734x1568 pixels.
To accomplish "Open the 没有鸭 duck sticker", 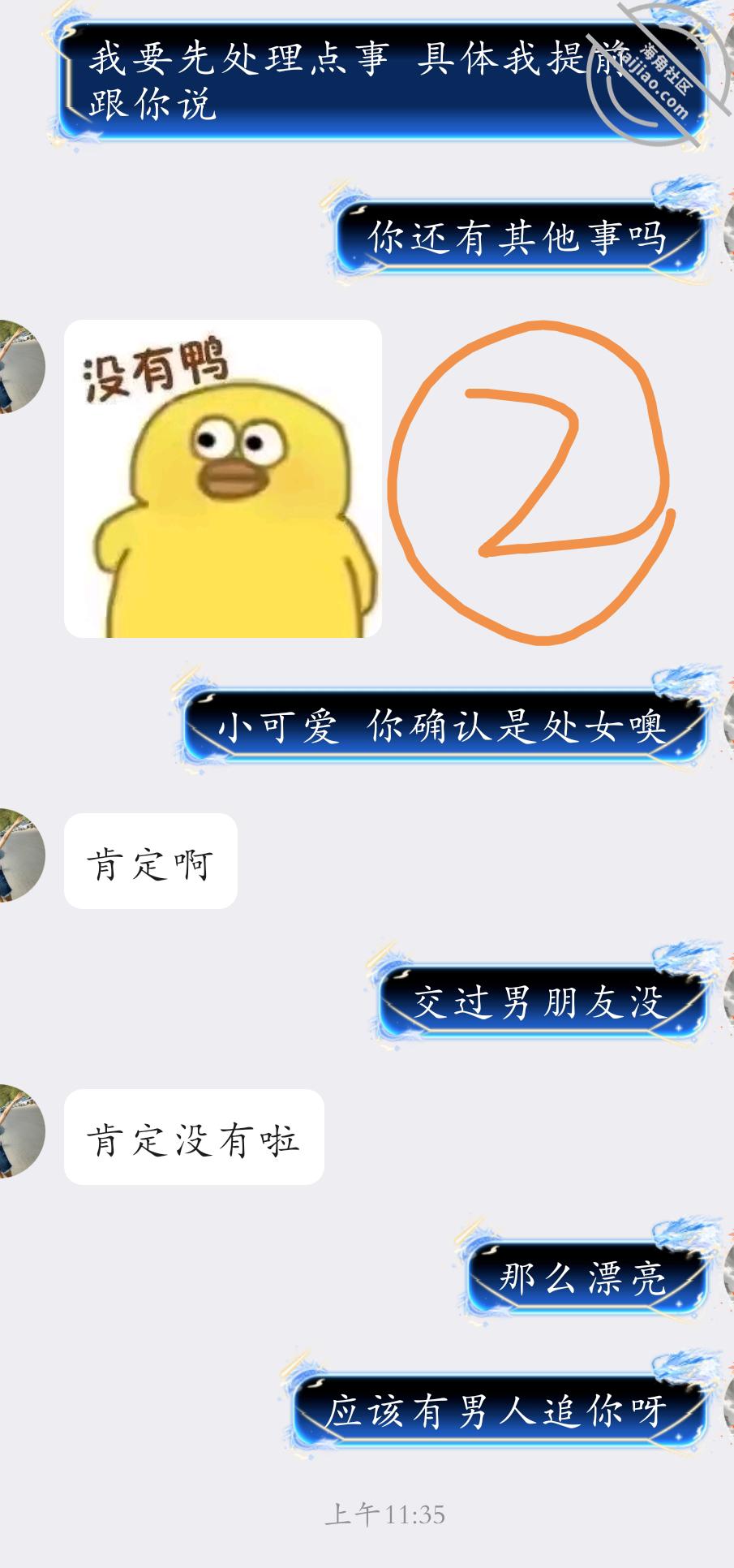I will tap(223, 479).
